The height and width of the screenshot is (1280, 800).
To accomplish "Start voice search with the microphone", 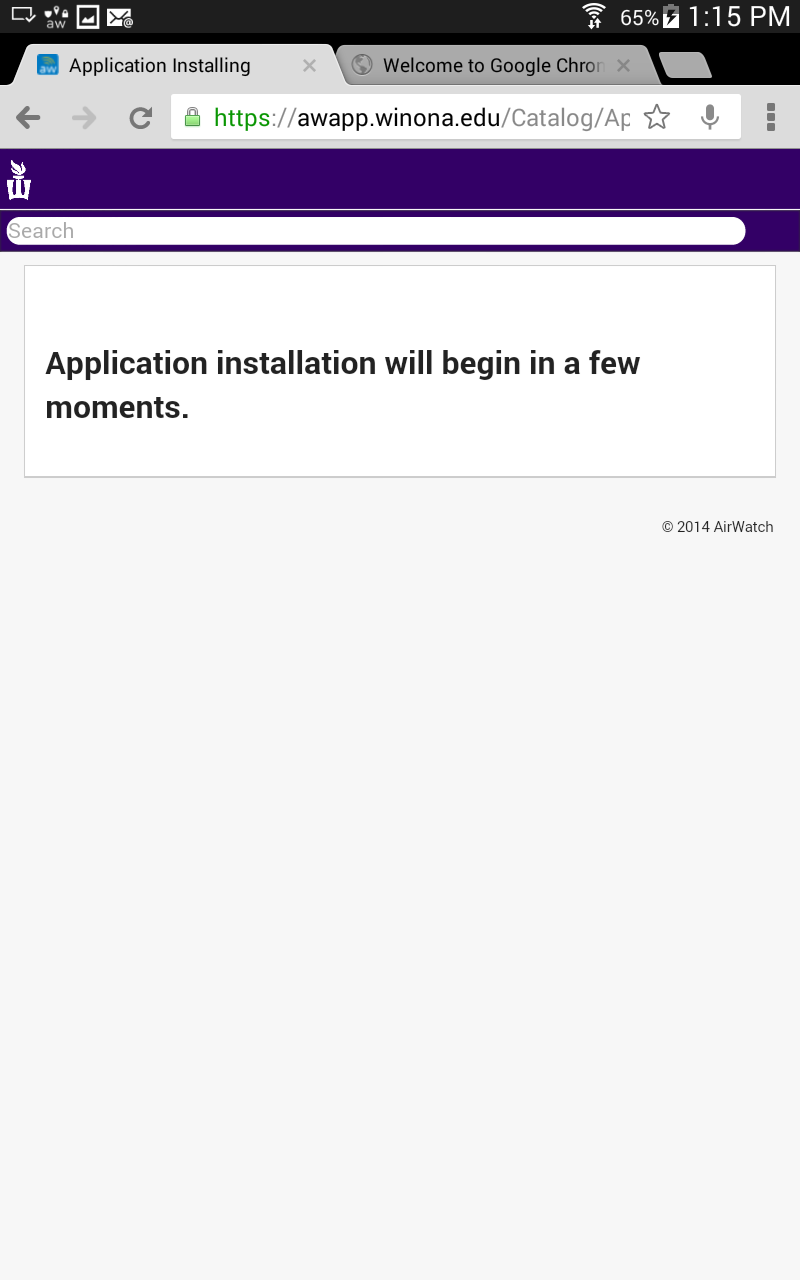I will coord(710,118).
